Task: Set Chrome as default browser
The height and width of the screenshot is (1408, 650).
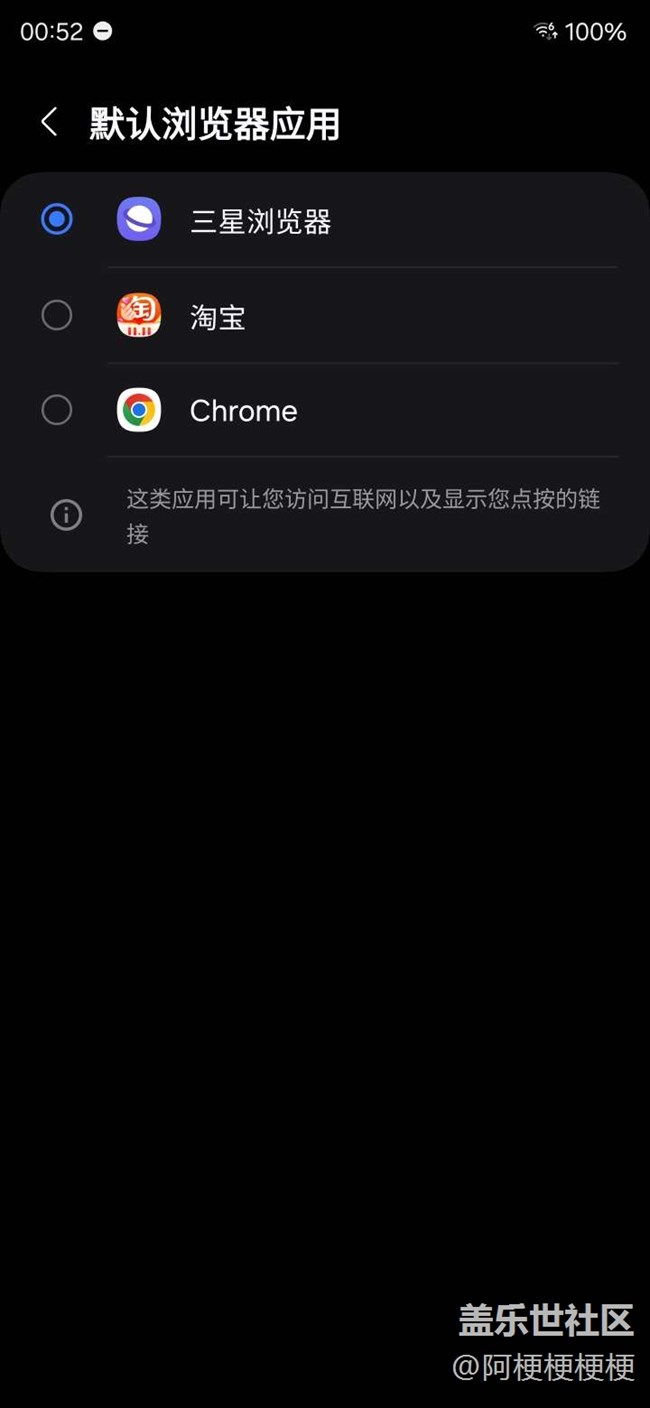Action: (x=325, y=410)
